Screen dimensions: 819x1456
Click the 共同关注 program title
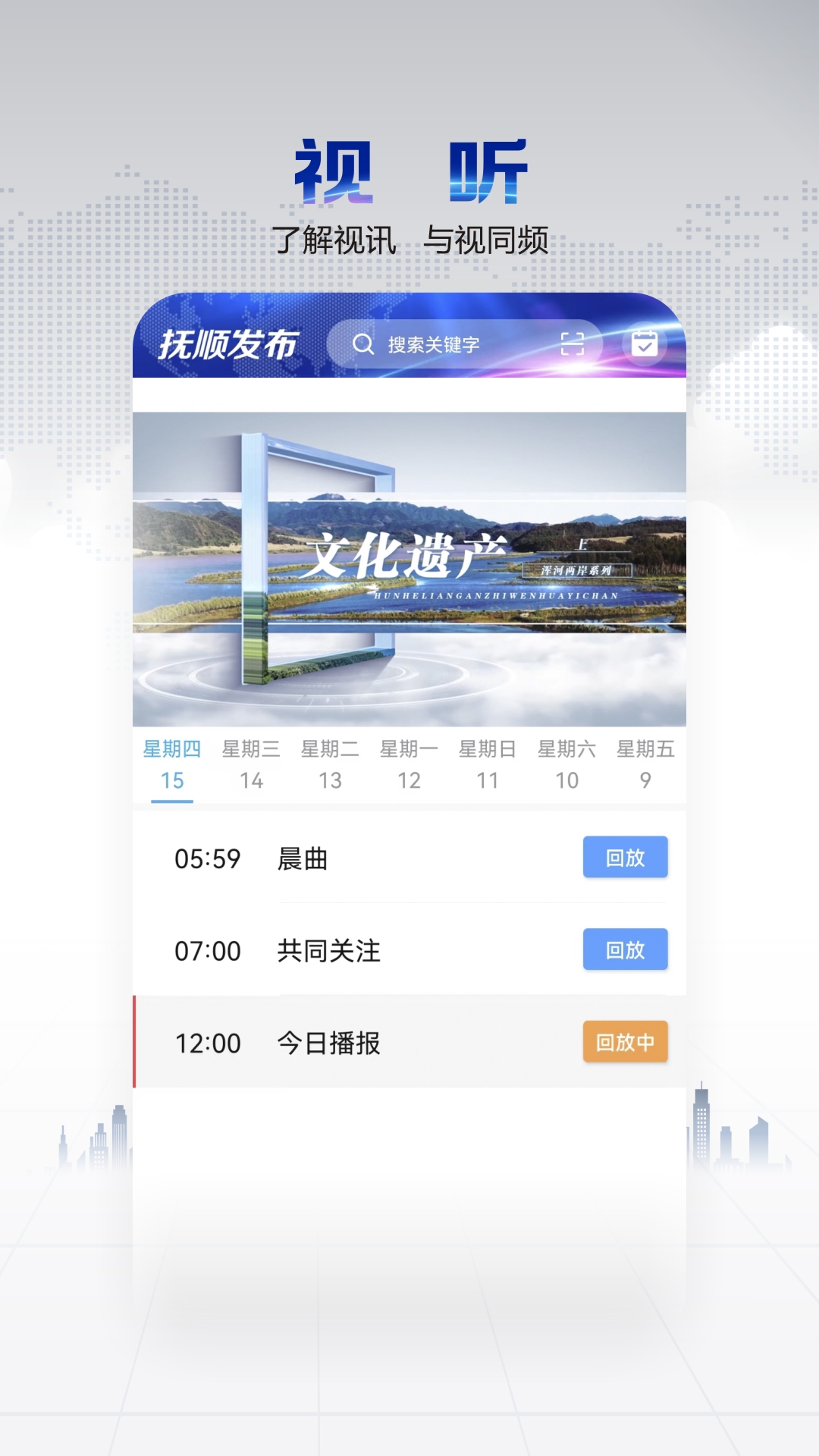328,950
